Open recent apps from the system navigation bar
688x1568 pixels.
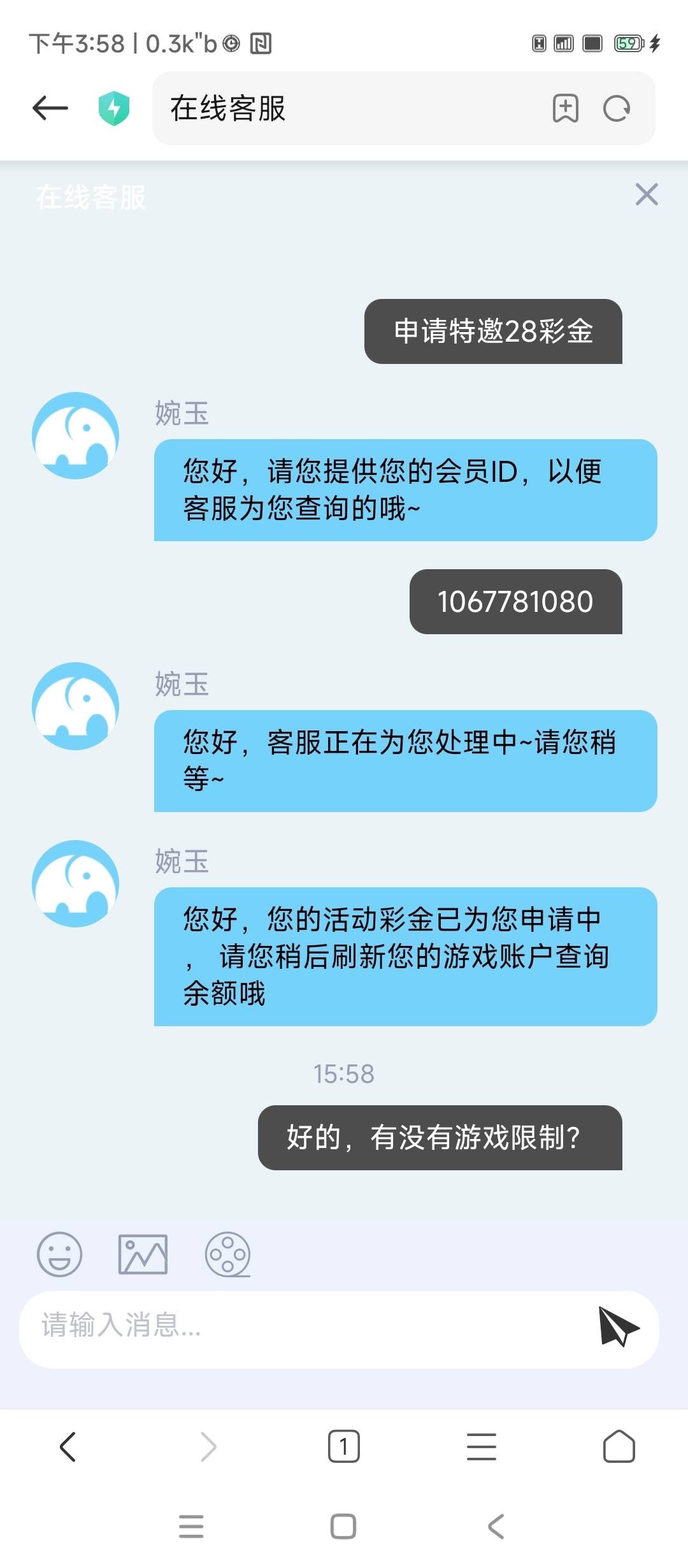click(x=191, y=1526)
